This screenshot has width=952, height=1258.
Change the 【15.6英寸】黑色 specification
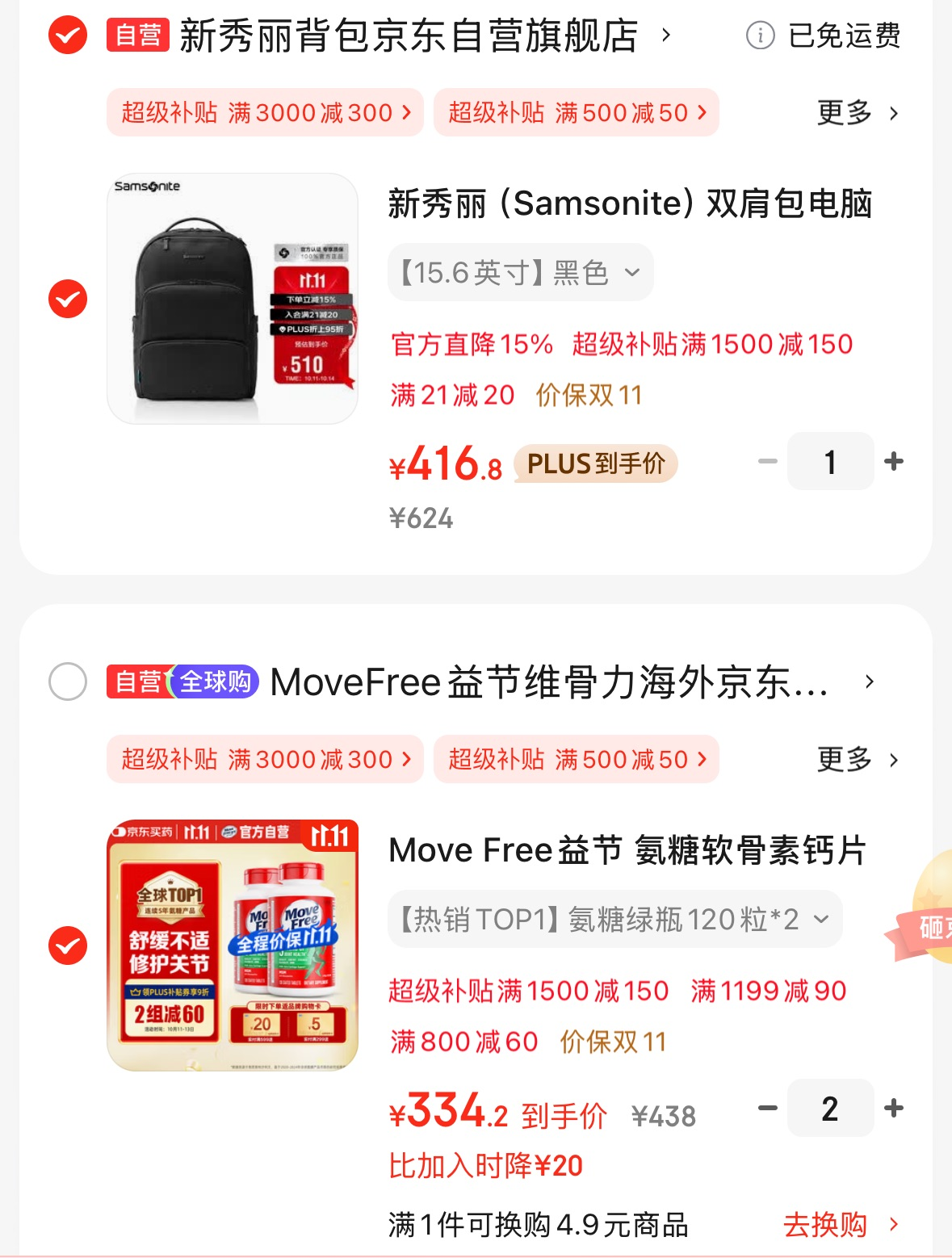coord(520,273)
